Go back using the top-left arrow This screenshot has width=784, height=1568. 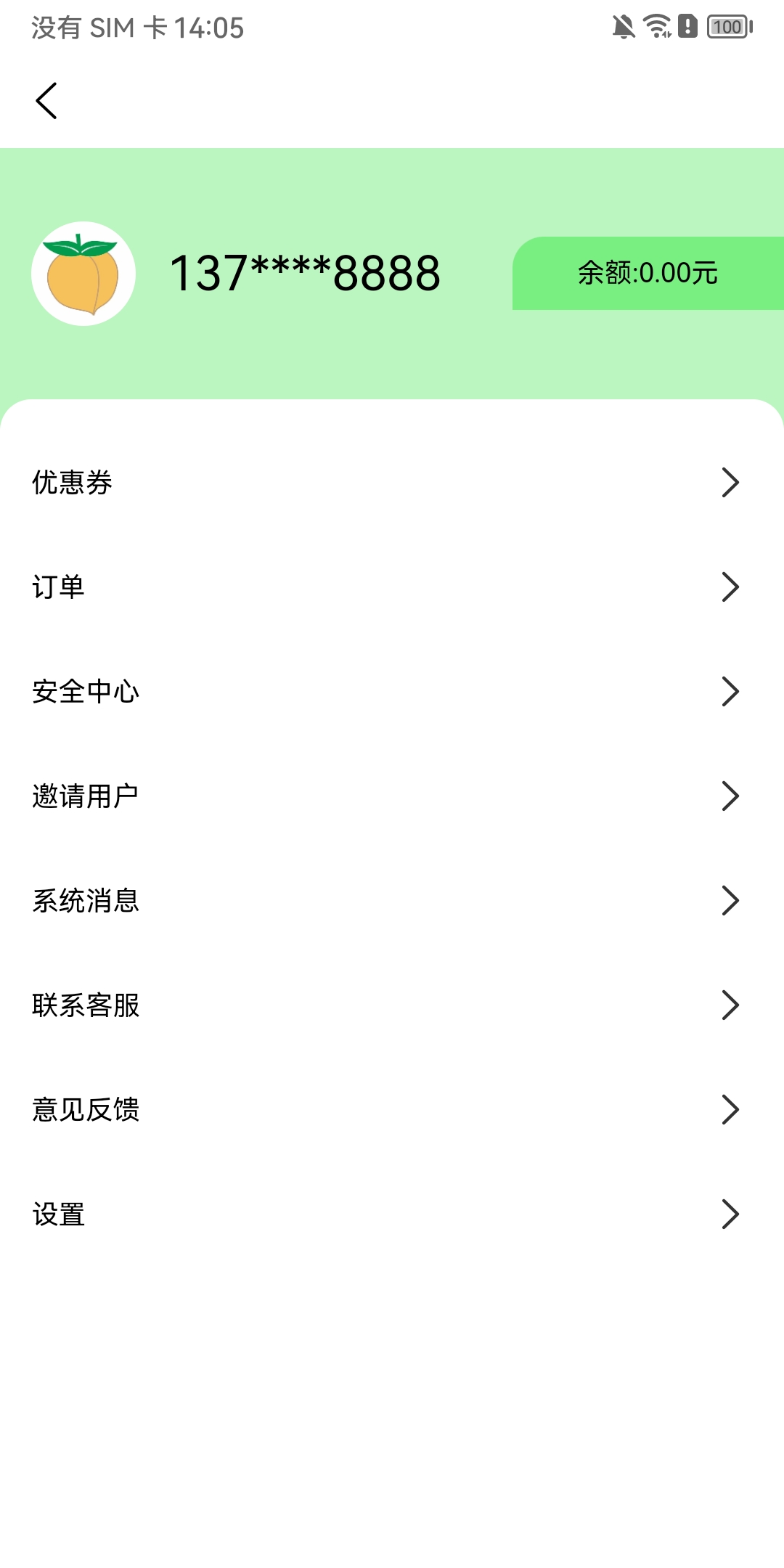[46, 100]
